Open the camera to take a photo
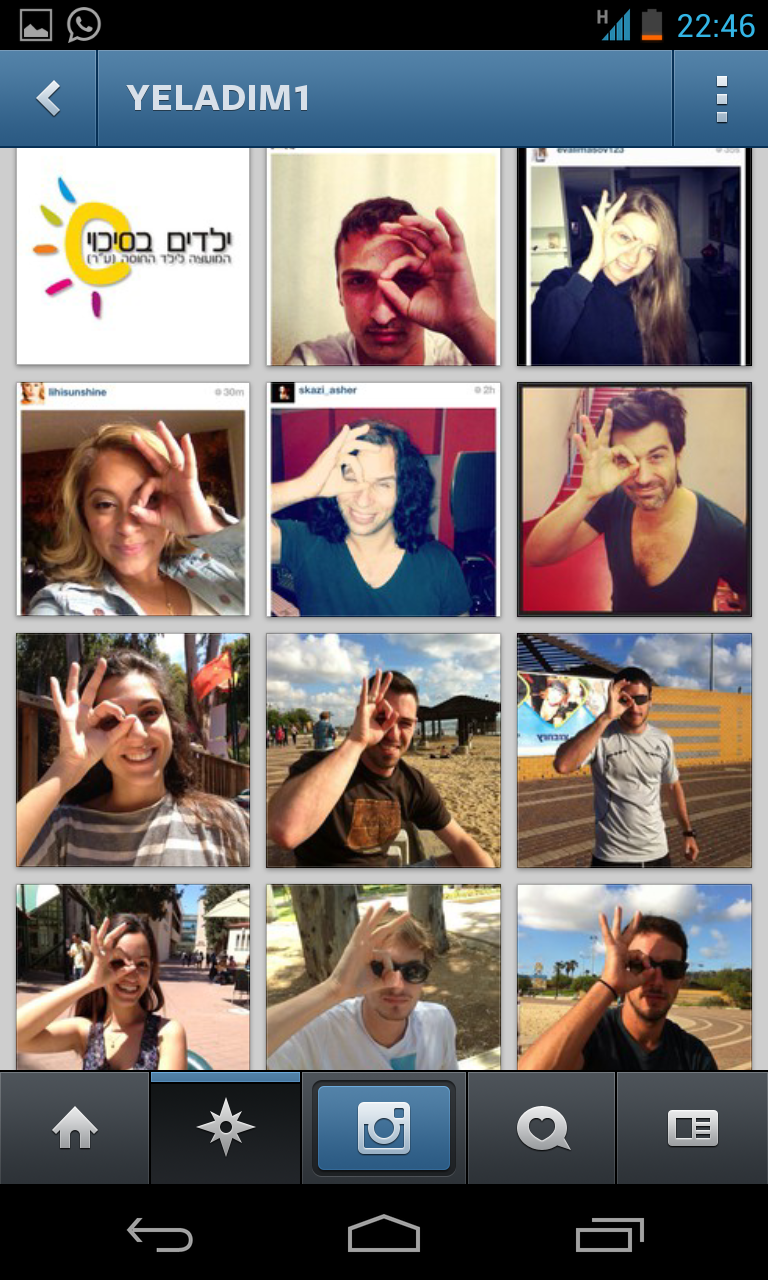Screen dimensions: 768x1280 click(x=384, y=1128)
